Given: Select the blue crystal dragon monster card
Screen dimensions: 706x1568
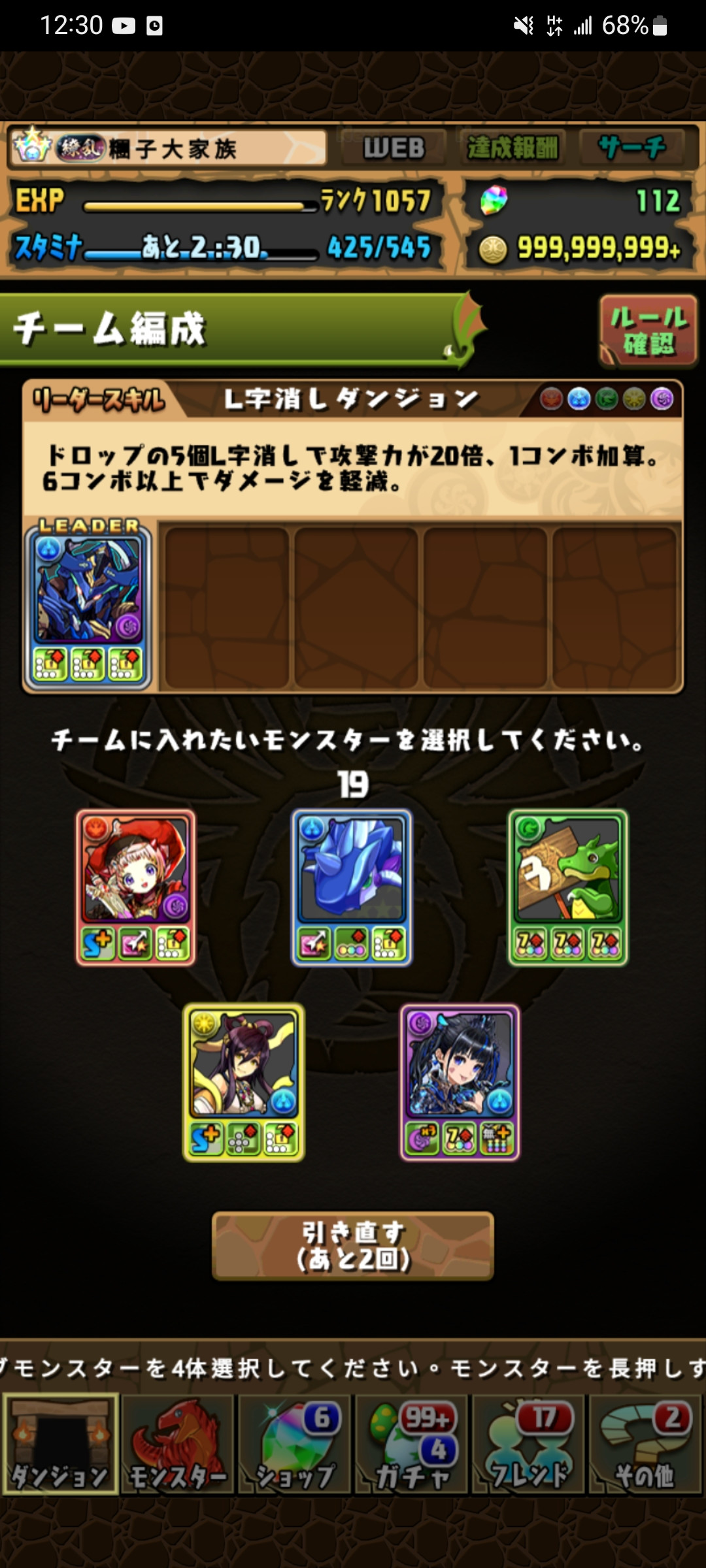Looking at the screenshot, I should [x=352, y=887].
